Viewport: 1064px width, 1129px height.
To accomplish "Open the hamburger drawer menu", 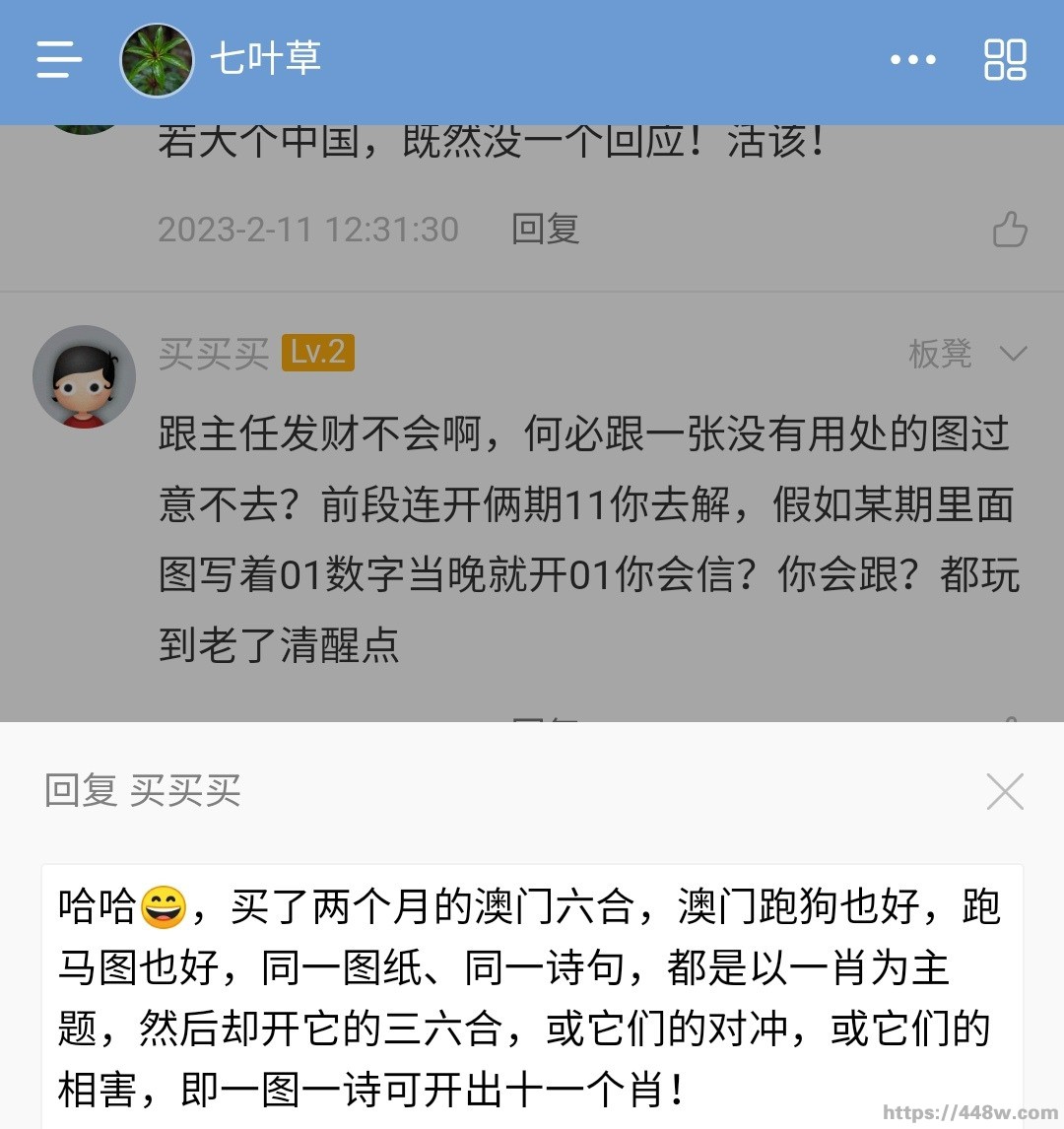I will (59, 60).
